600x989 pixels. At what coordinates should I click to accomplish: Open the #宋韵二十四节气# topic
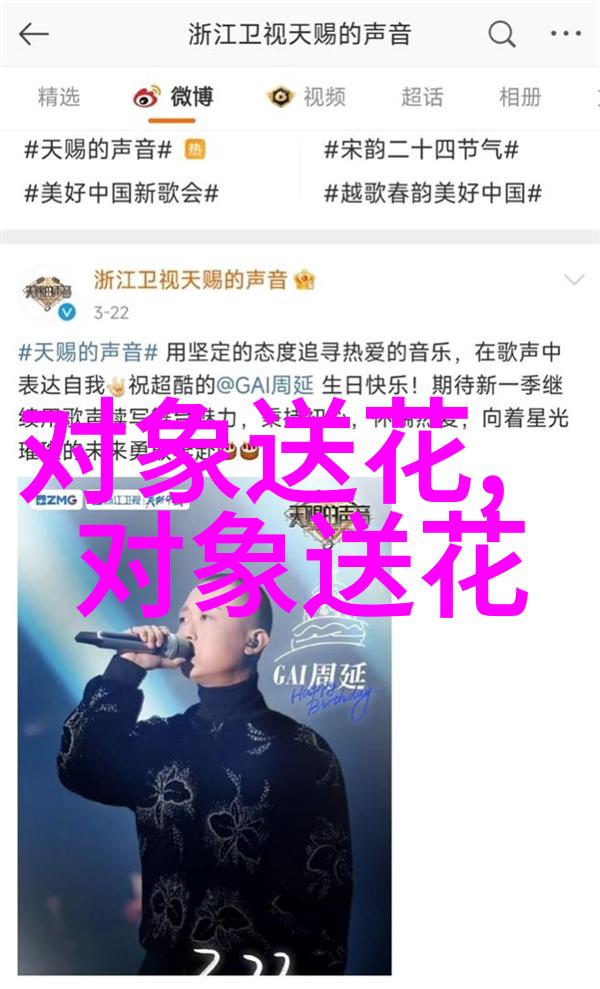(x=421, y=150)
